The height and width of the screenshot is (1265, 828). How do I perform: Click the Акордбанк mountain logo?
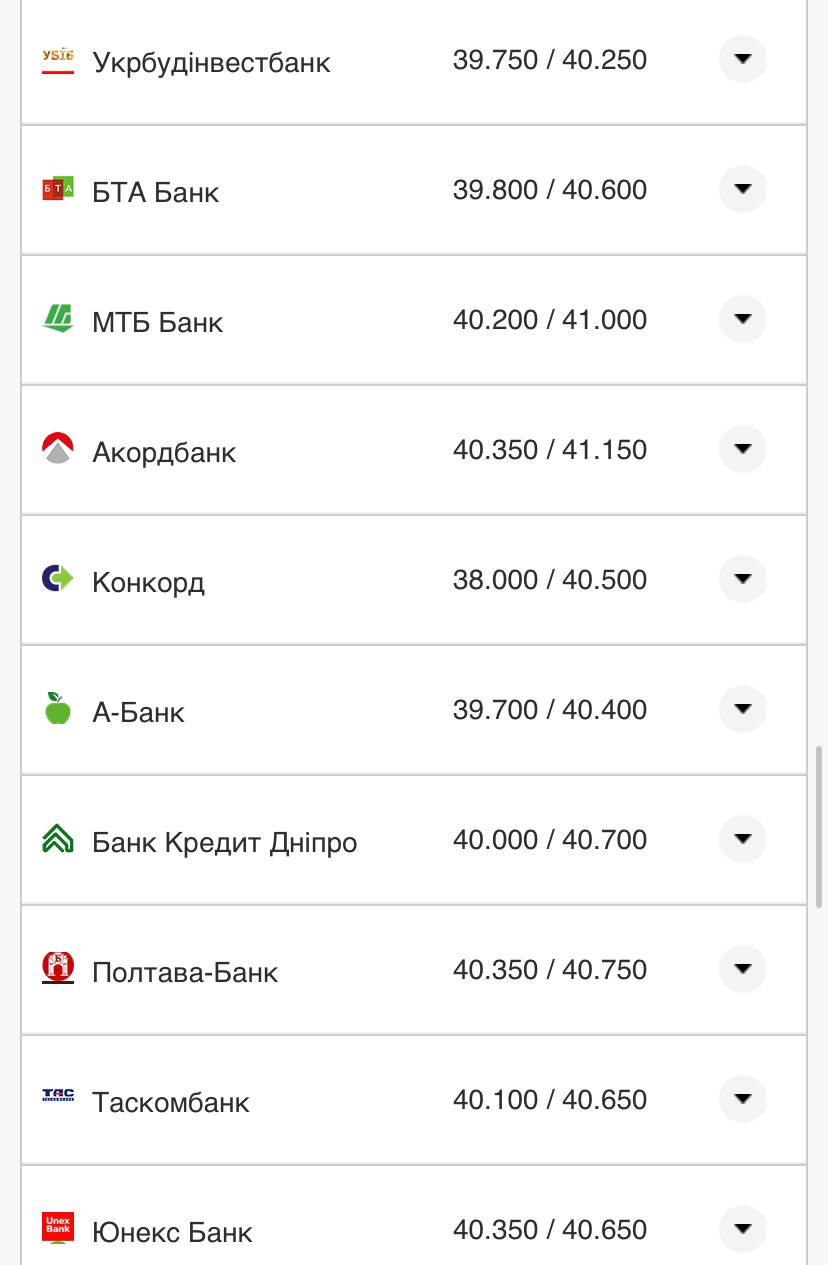(x=58, y=450)
